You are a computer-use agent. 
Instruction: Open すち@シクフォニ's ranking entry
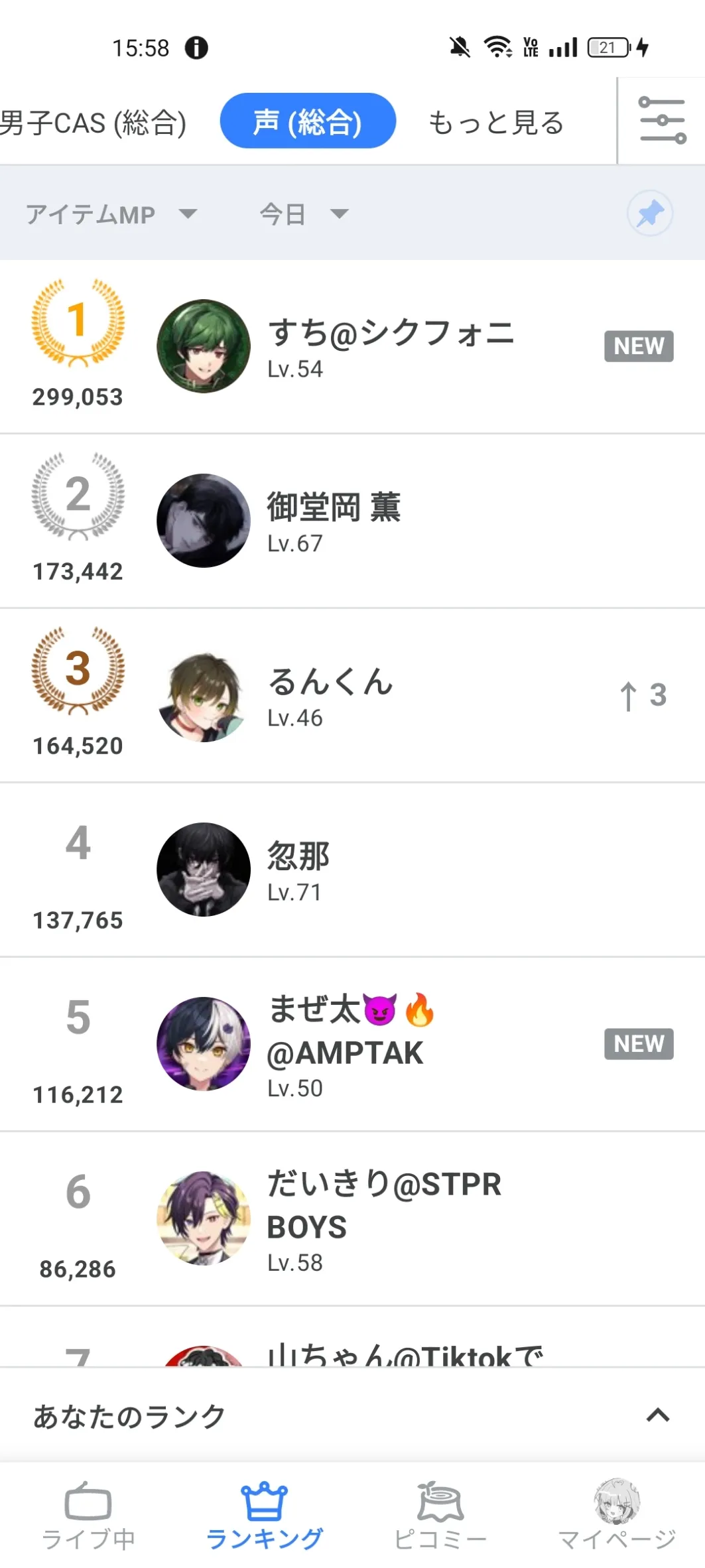click(x=352, y=346)
